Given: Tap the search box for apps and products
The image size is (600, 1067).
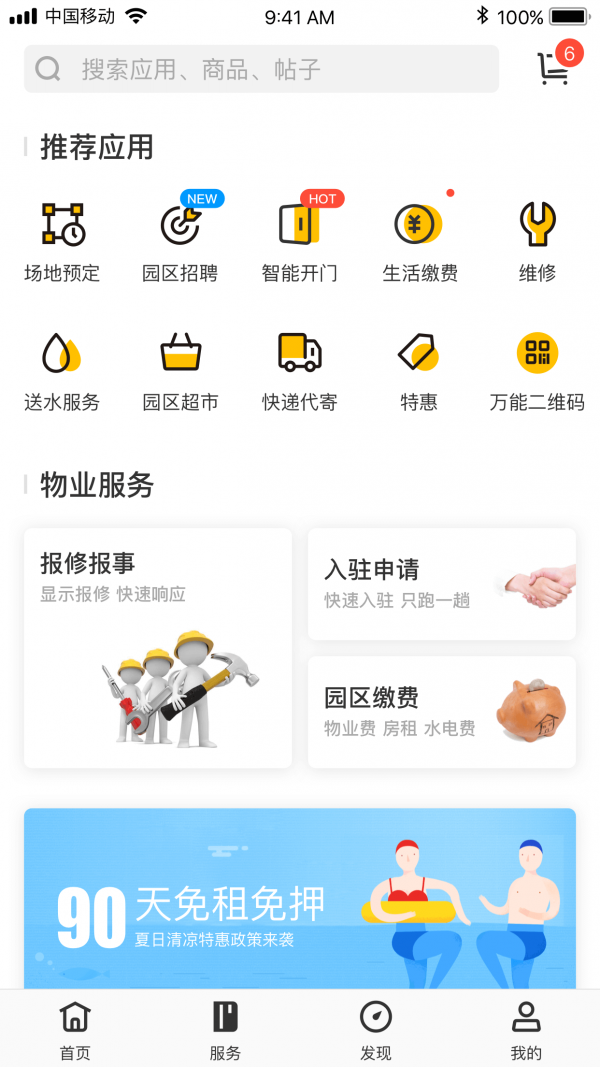Looking at the screenshot, I should point(261,69).
